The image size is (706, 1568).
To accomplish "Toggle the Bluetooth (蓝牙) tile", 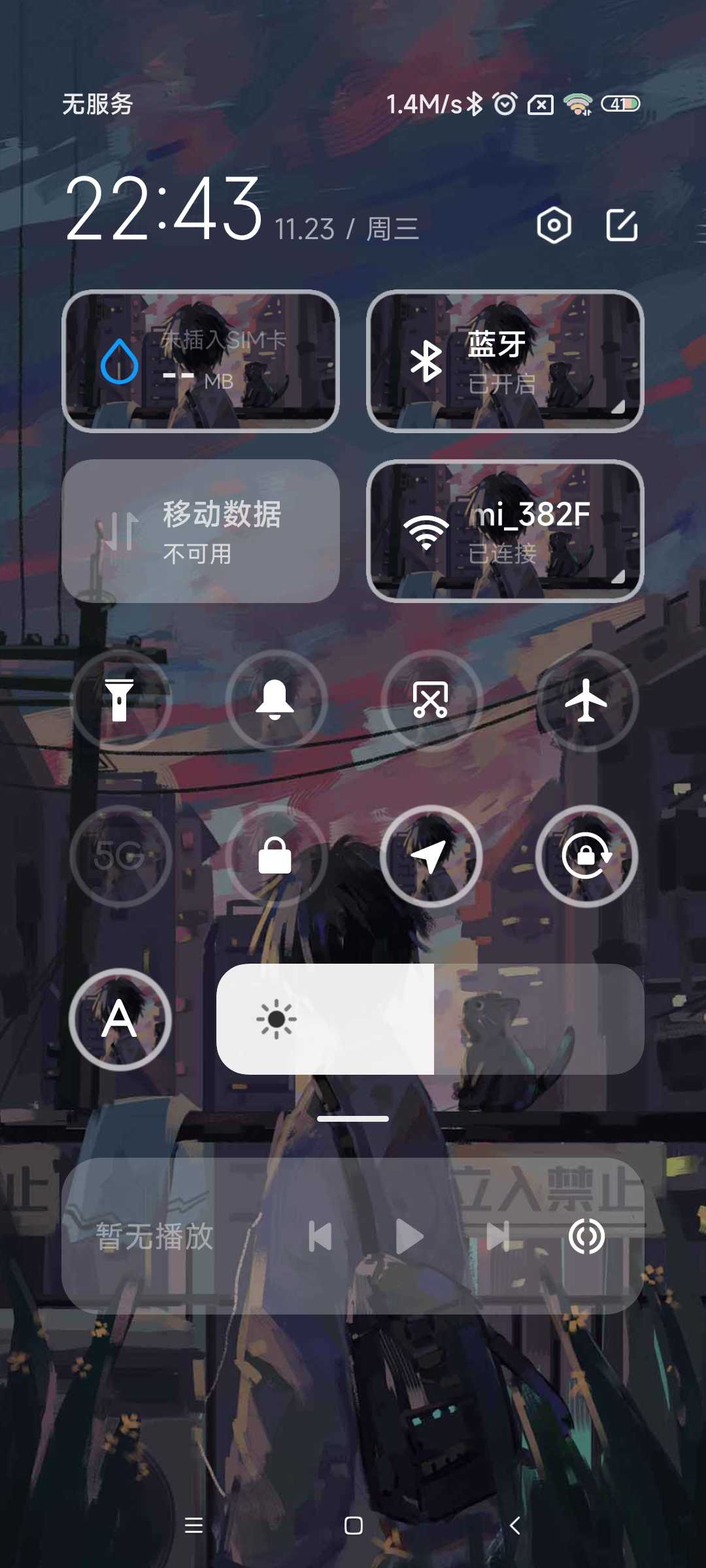I will pos(505,361).
